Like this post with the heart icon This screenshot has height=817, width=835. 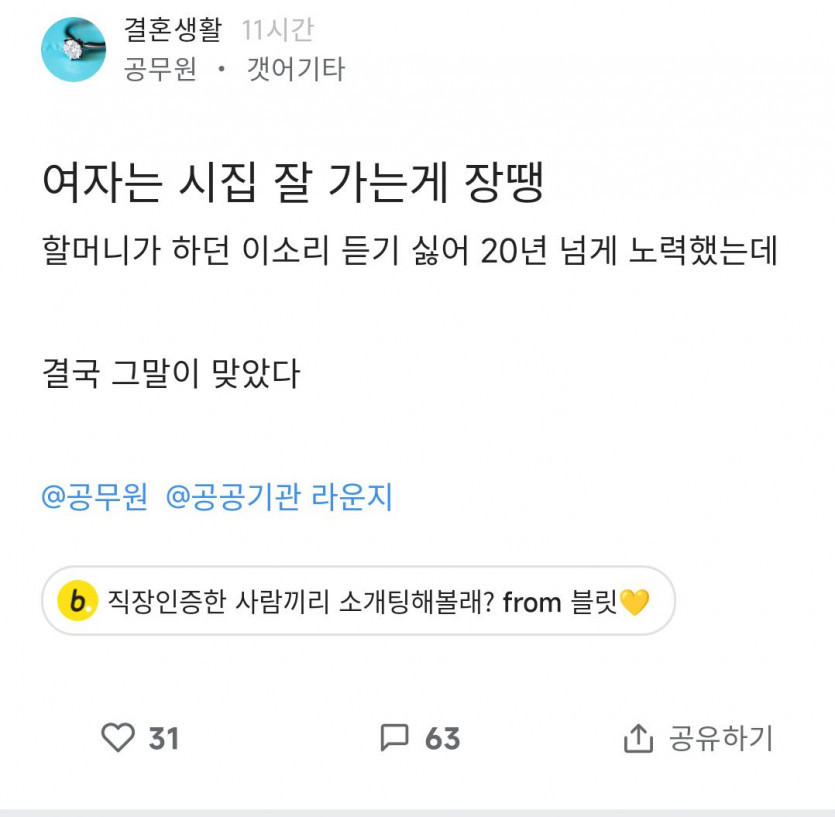coord(118,738)
